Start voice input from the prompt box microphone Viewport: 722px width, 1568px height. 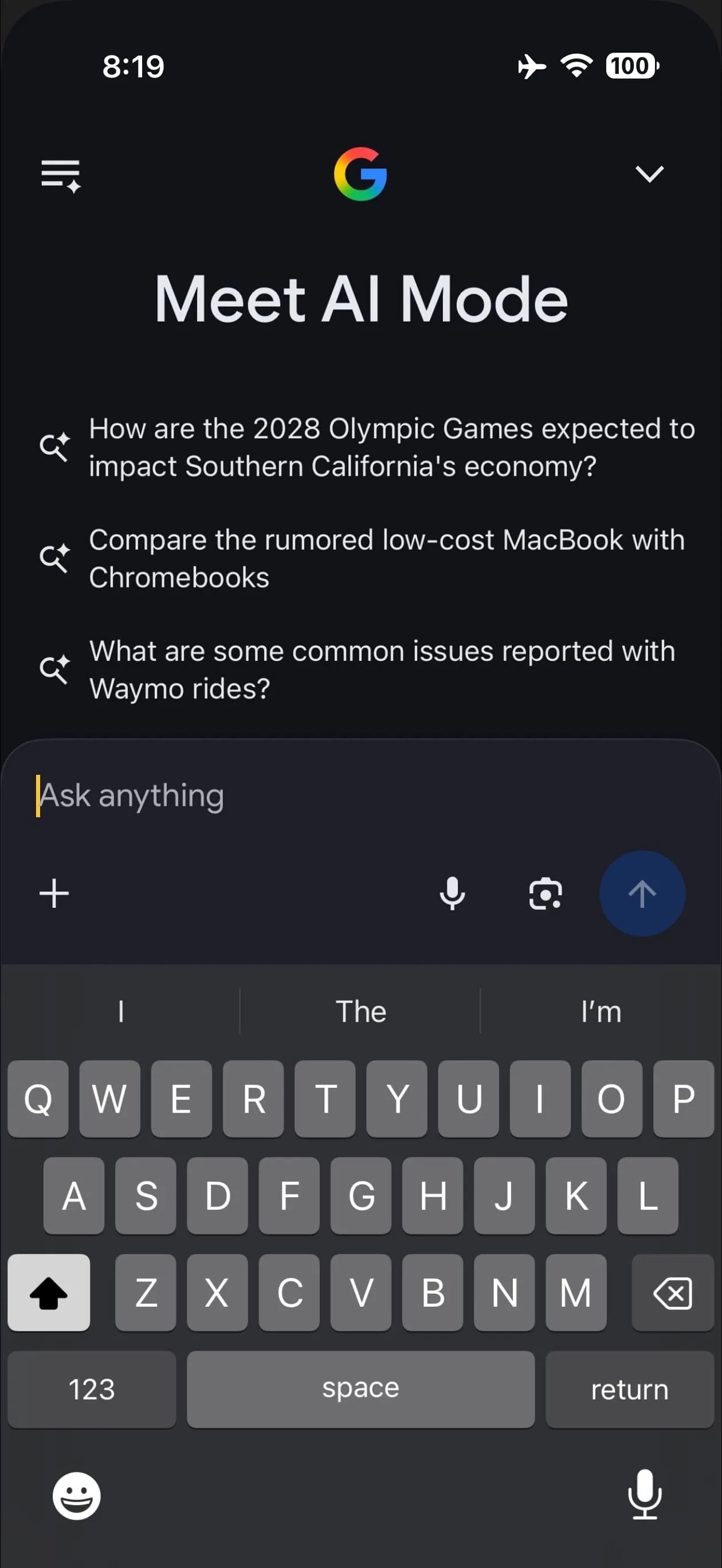pos(452,893)
